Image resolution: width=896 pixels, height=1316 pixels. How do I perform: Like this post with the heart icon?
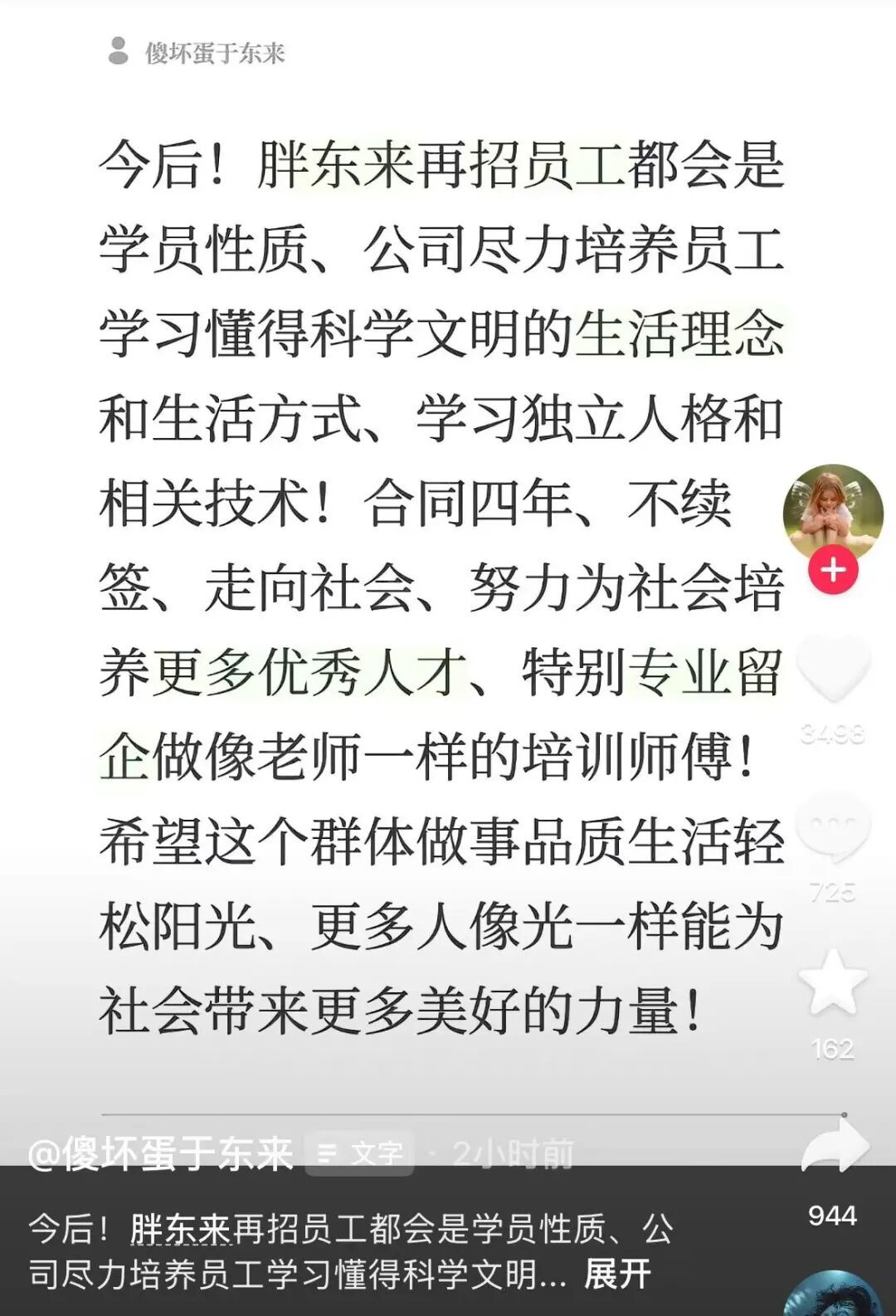tap(833, 669)
